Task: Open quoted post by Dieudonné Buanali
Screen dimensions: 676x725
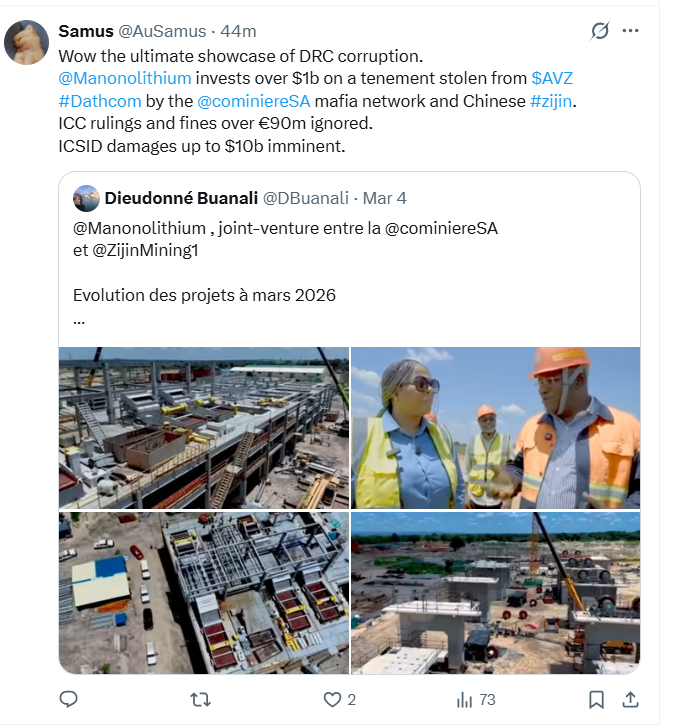Action: point(350,260)
